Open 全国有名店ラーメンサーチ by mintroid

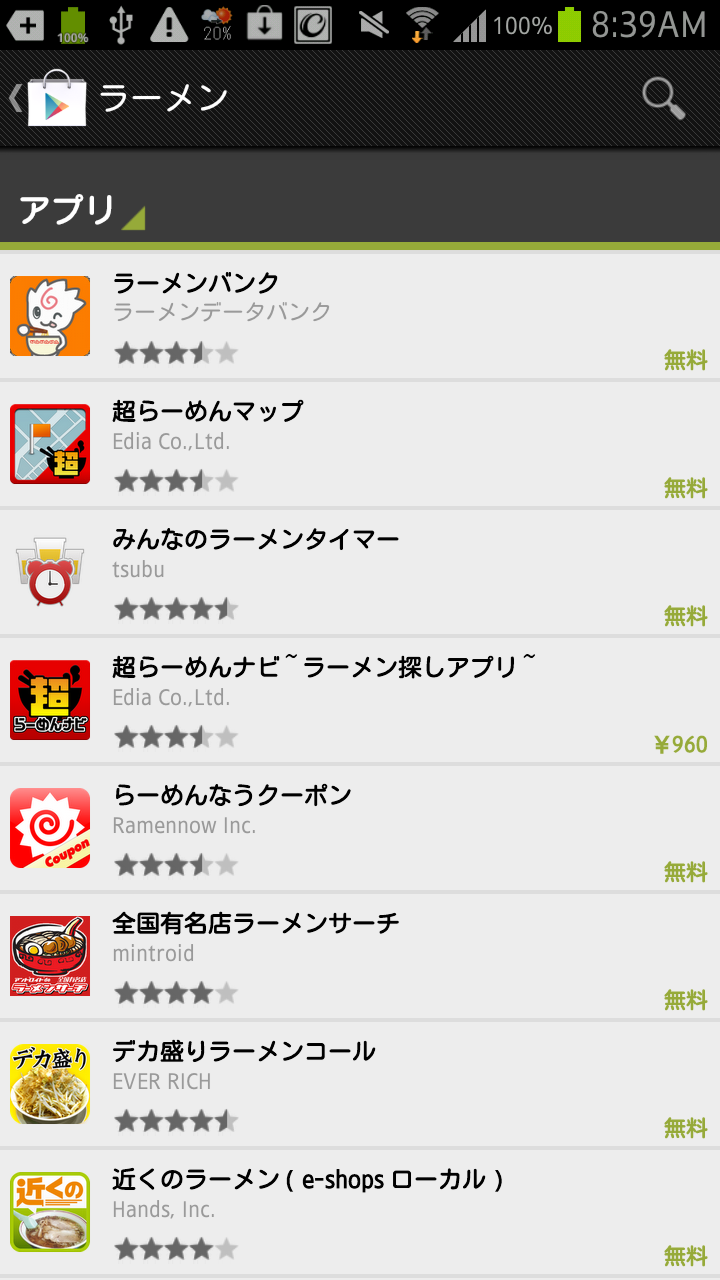tap(360, 957)
